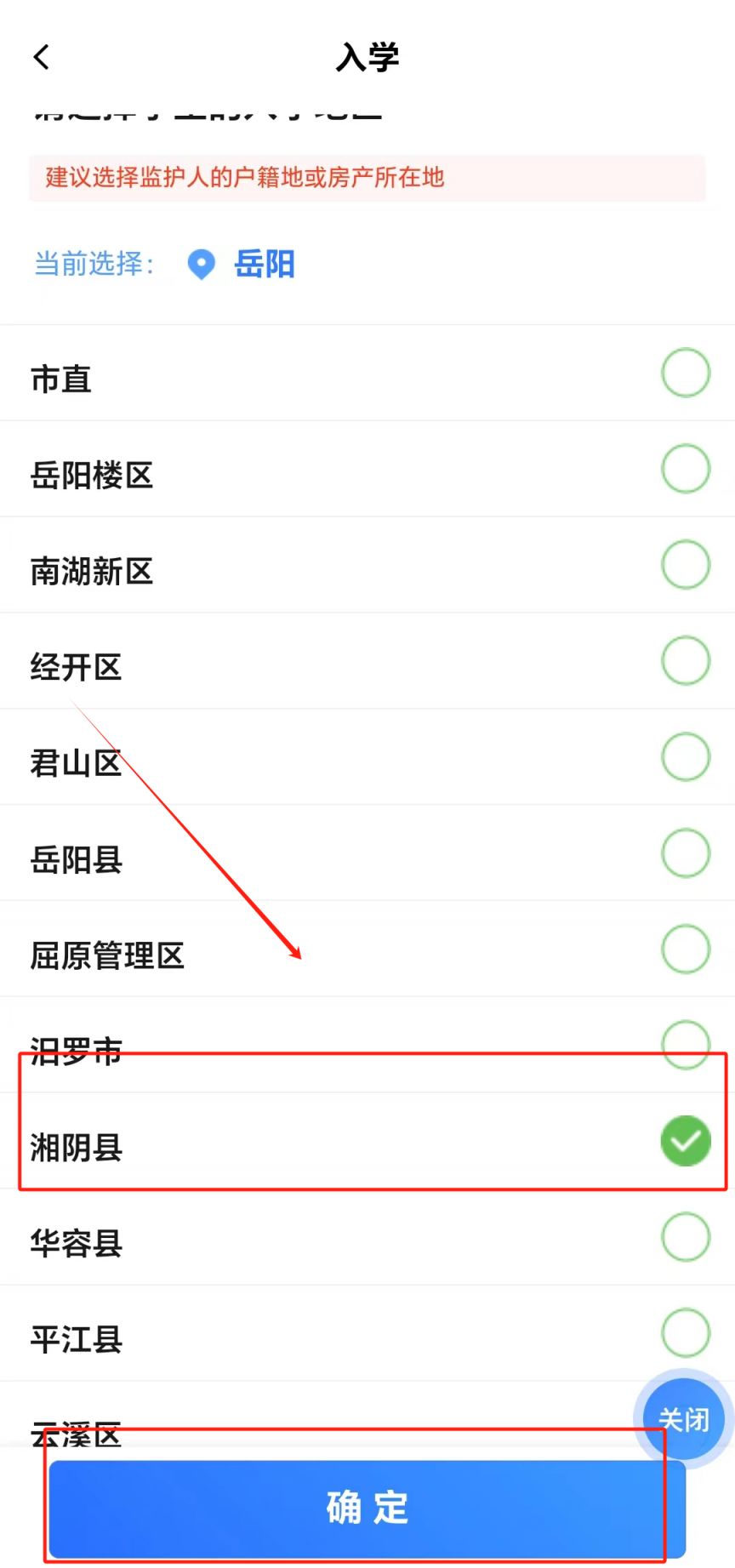Image resolution: width=735 pixels, height=1568 pixels.
Task: Select the 市直 option
Action: pyautogui.click(x=367, y=373)
